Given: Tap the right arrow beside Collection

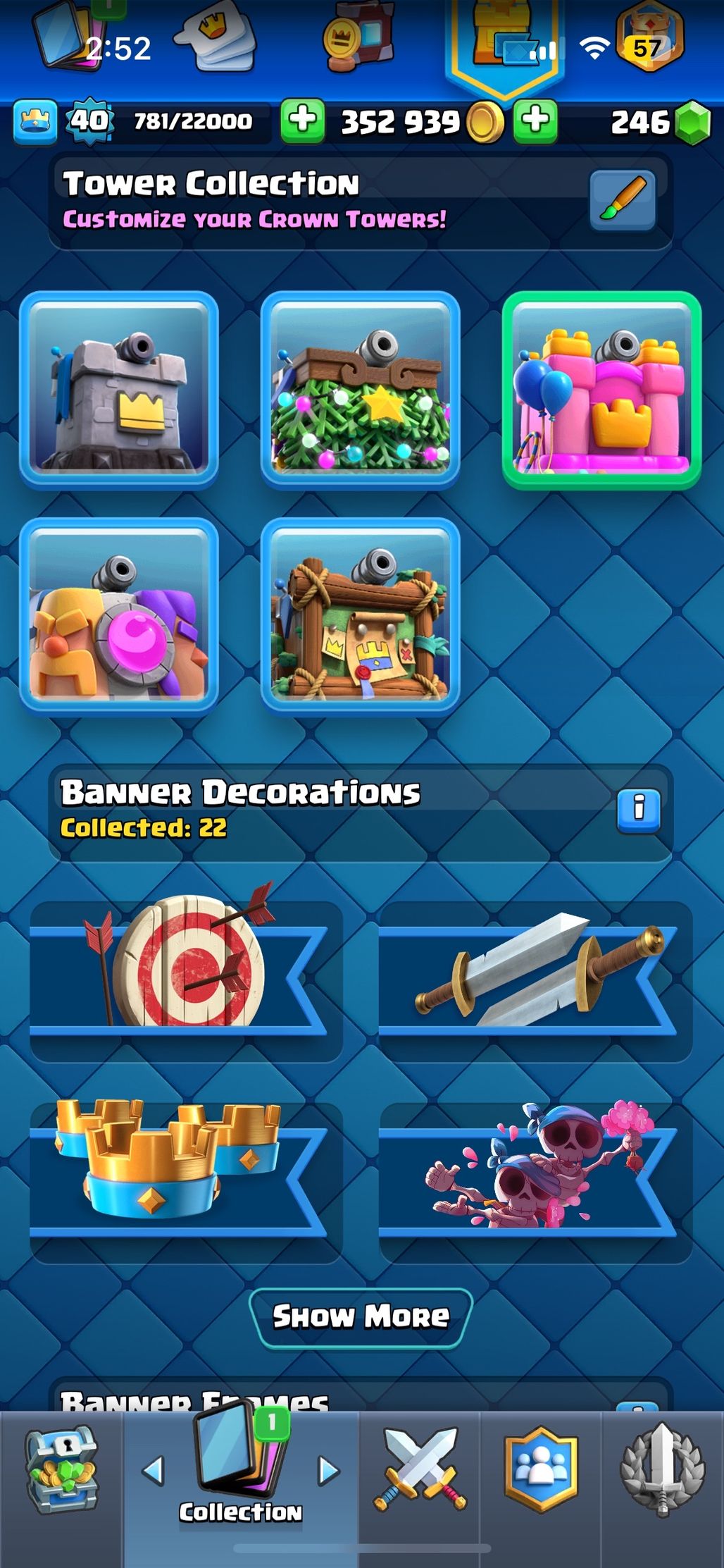Looking at the screenshot, I should 328,1471.
